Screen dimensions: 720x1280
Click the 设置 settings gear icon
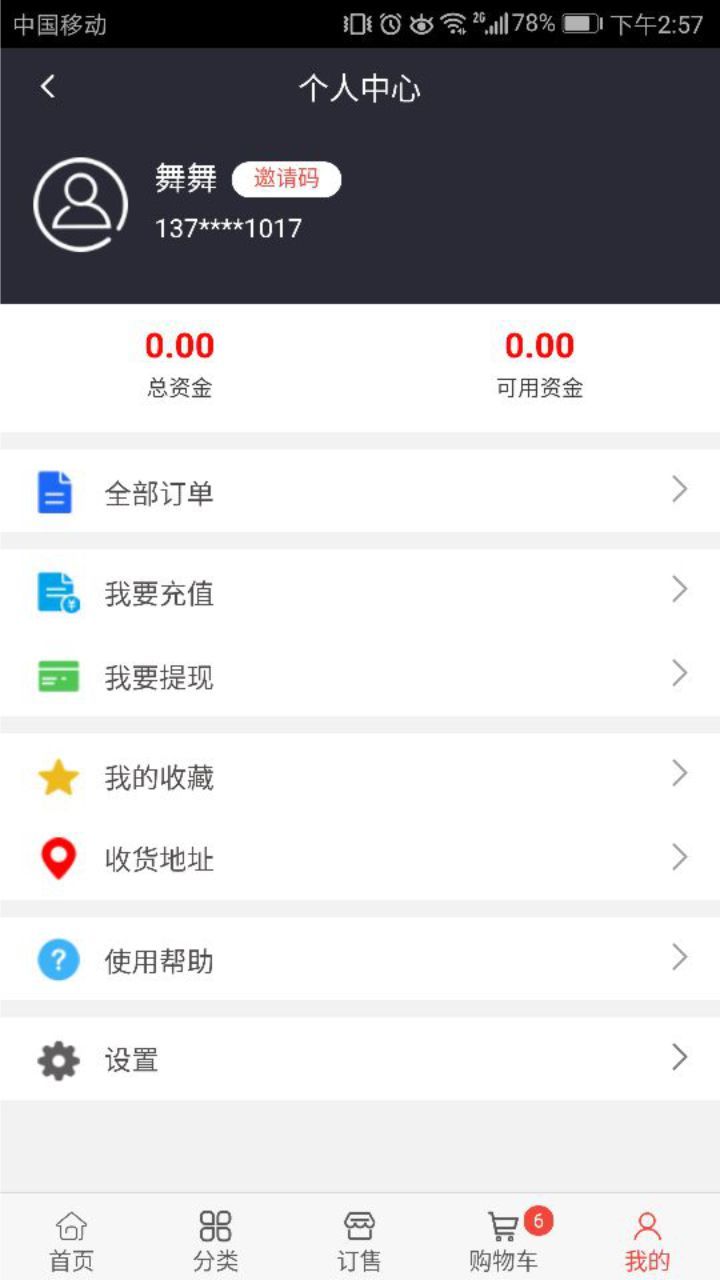click(57, 1058)
